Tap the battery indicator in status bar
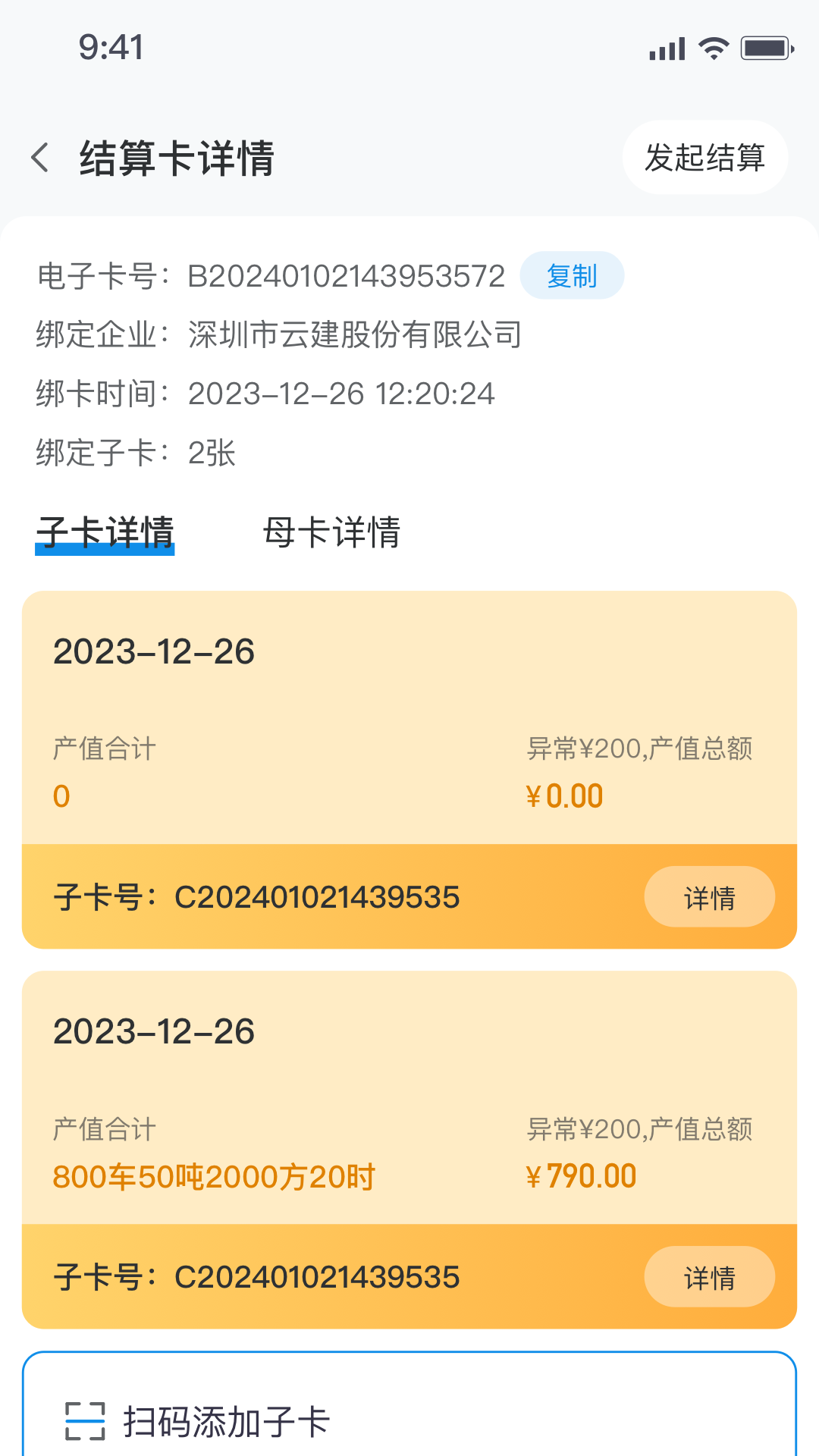Screen dimensions: 819x1456 pos(767,47)
